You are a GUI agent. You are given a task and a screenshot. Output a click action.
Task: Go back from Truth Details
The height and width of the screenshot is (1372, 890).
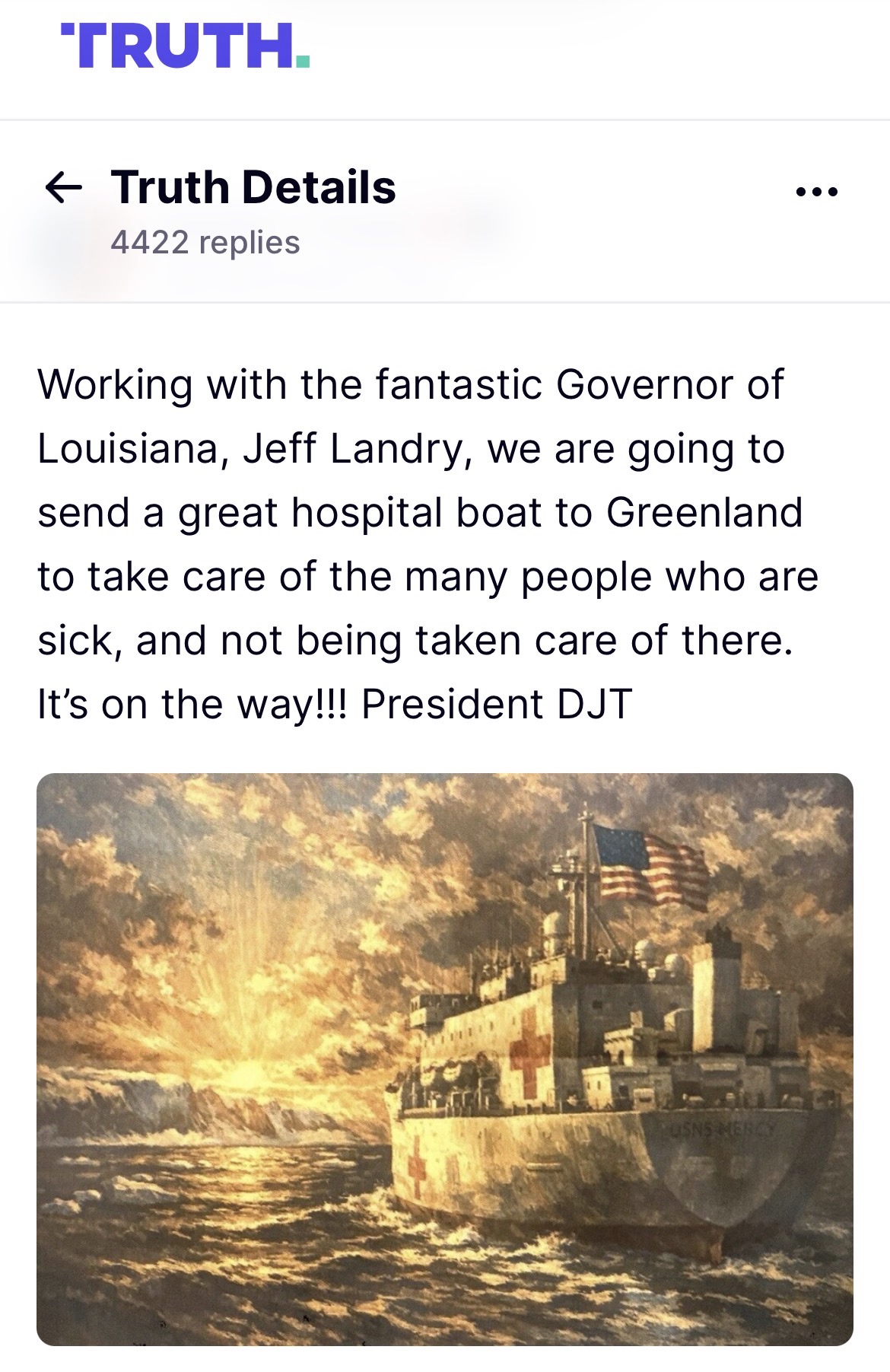[64, 187]
